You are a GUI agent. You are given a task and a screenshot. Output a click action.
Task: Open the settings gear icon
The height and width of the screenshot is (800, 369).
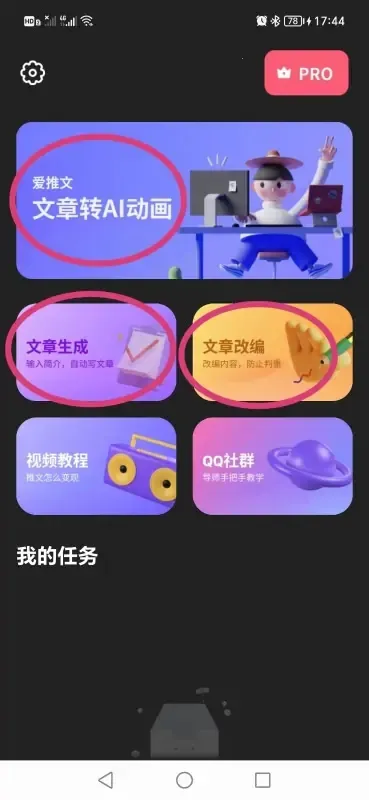point(33,73)
